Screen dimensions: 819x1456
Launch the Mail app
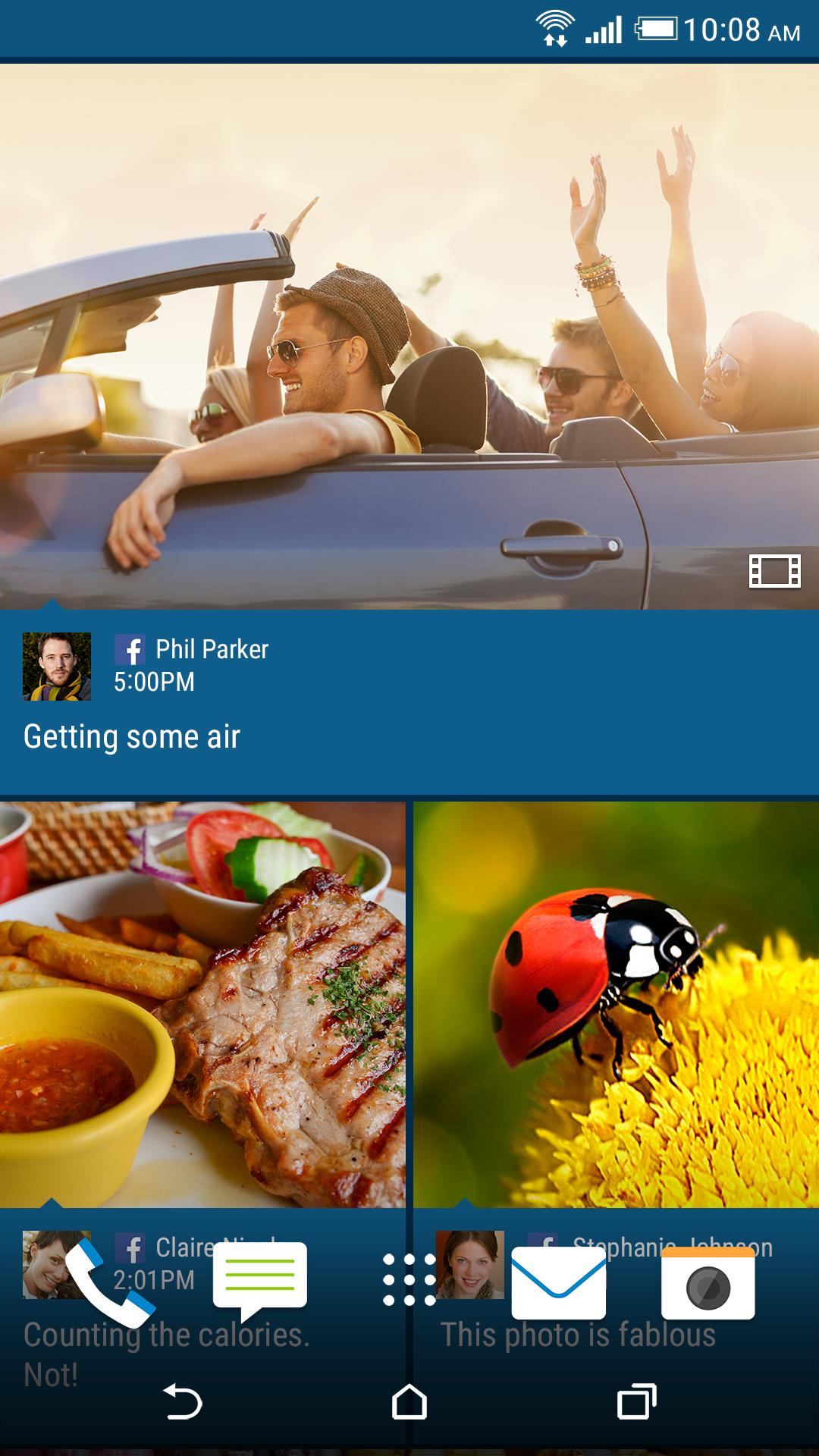[x=558, y=1283]
